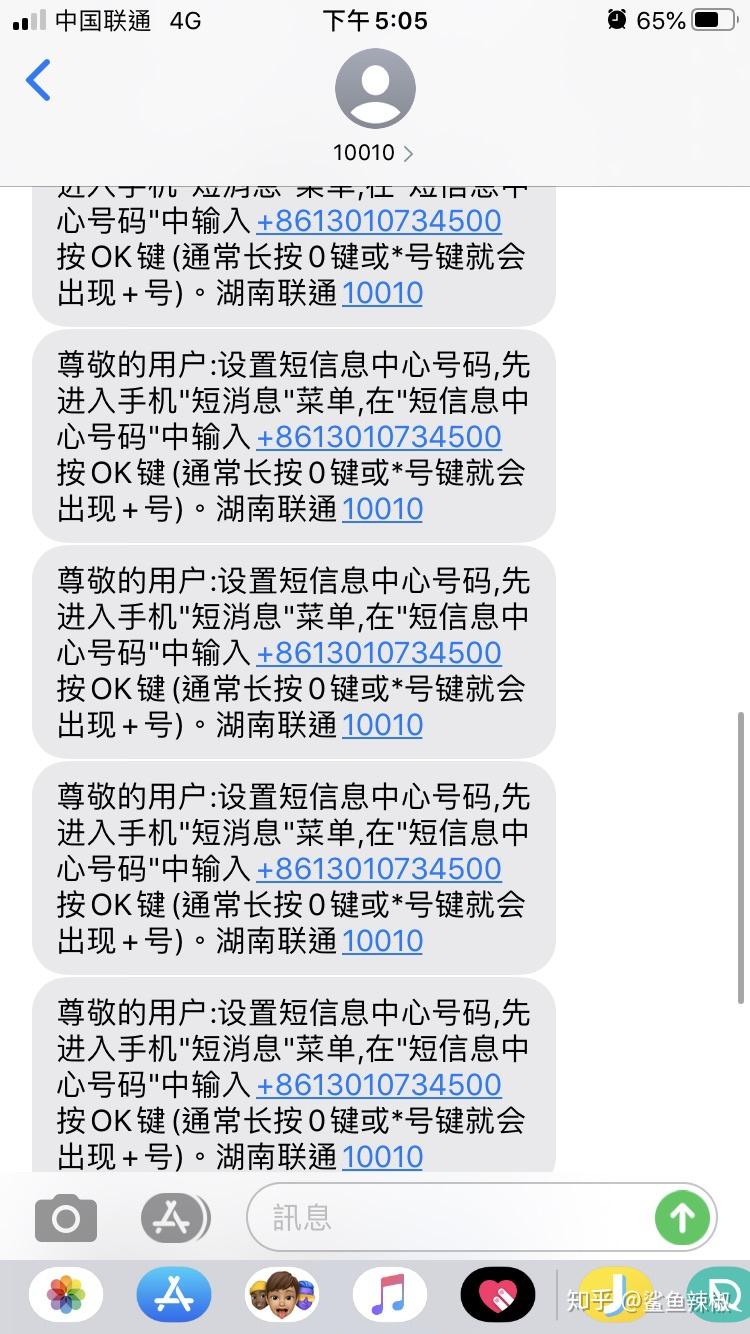Send the message with the green arrow
The height and width of the screenshot is (1334, 750).
[682, 1218]
